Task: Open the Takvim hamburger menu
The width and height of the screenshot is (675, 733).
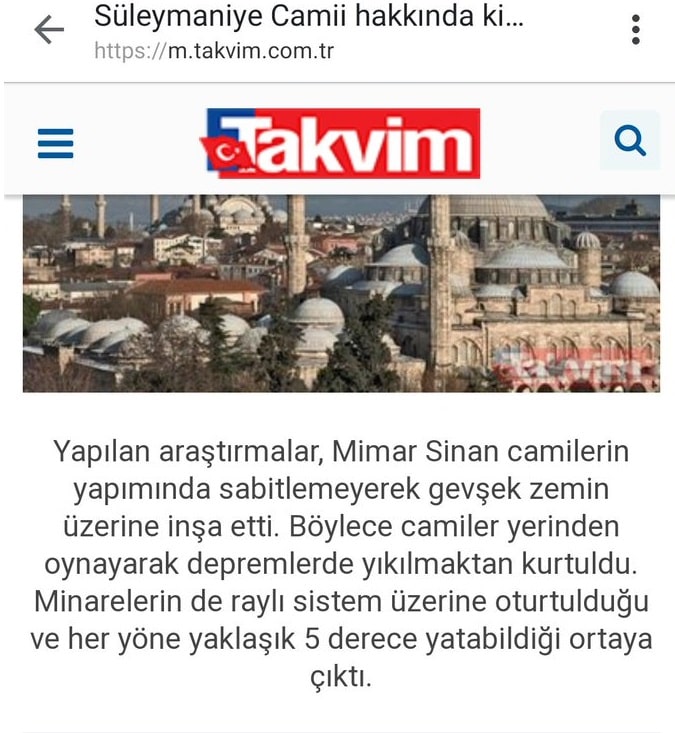Action: 56,144
